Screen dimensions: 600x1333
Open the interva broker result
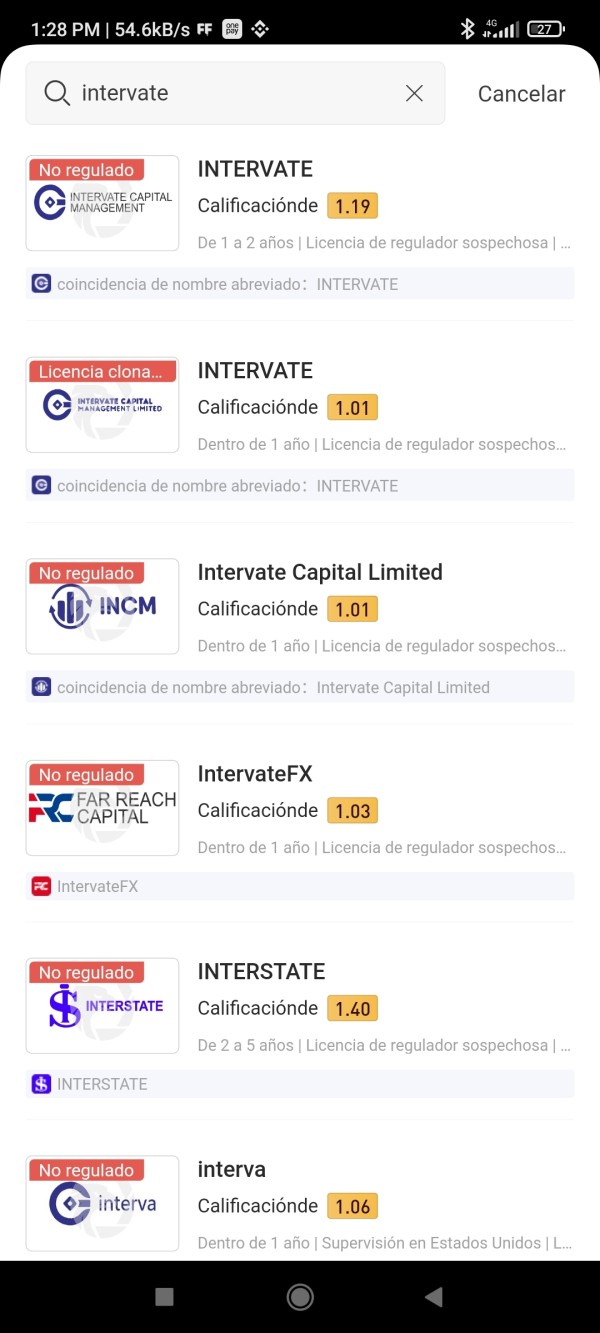tap(300, 1205)
